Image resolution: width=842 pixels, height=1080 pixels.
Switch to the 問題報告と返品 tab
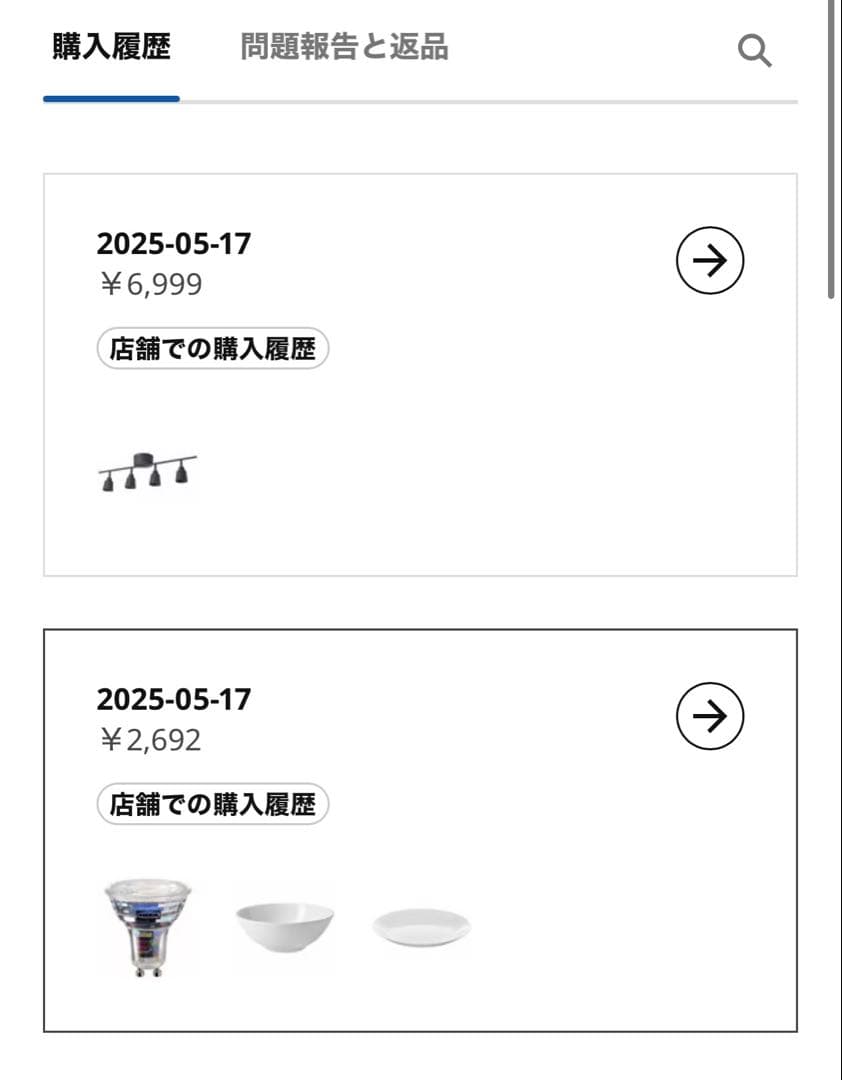[344, 45]
